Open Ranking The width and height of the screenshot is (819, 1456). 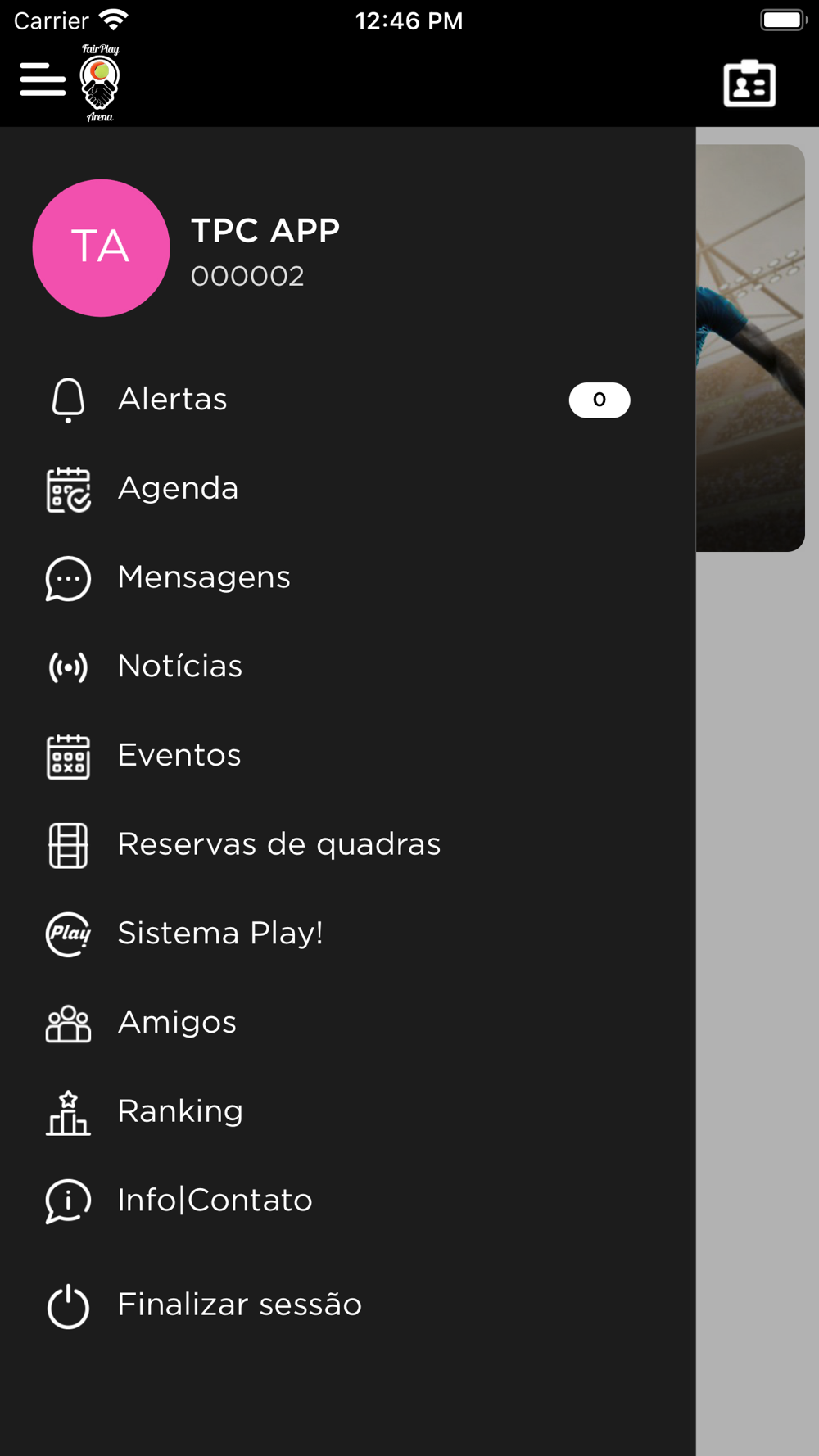tap(337, 1112)
